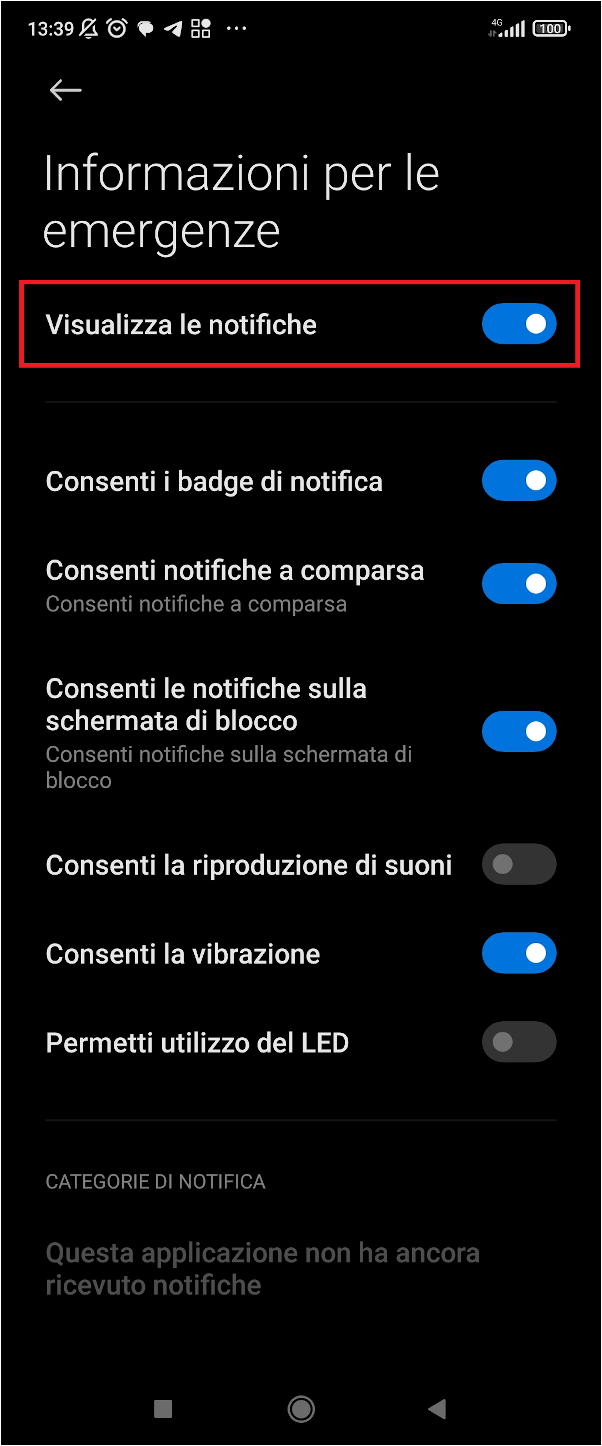Turn off Visualizza le notifiche
The width and height of the screenshot is (602, 1446).
(x=518, y=324)
